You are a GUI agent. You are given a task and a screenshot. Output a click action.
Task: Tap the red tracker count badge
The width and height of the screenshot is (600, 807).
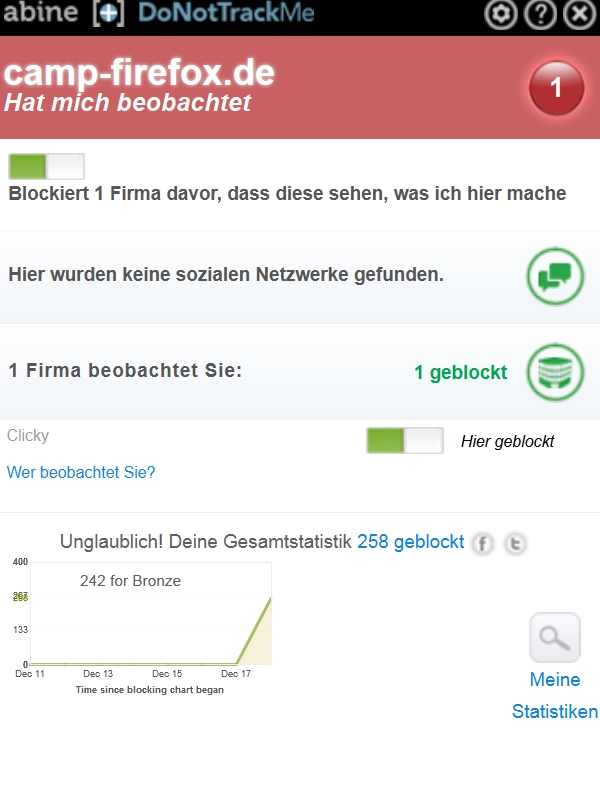pyautogui.click(x=556, y=88)
